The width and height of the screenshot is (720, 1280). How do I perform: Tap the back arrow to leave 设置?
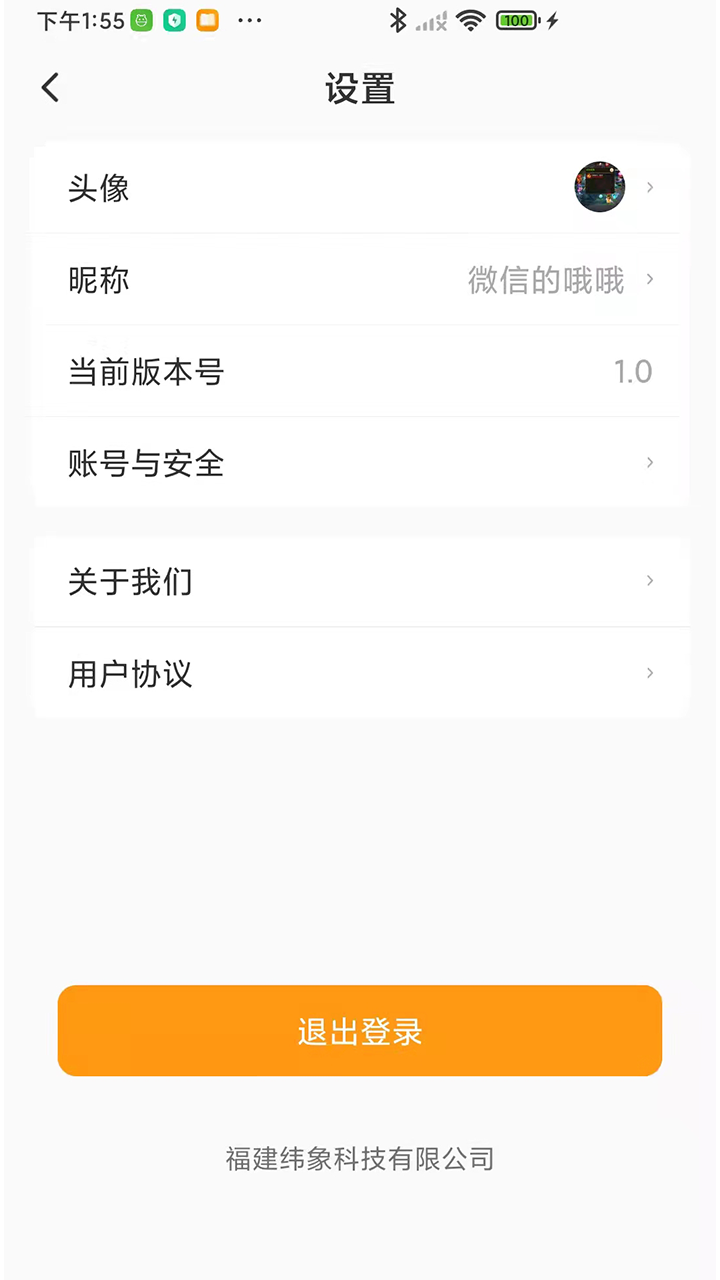click(x=50, y=88)
